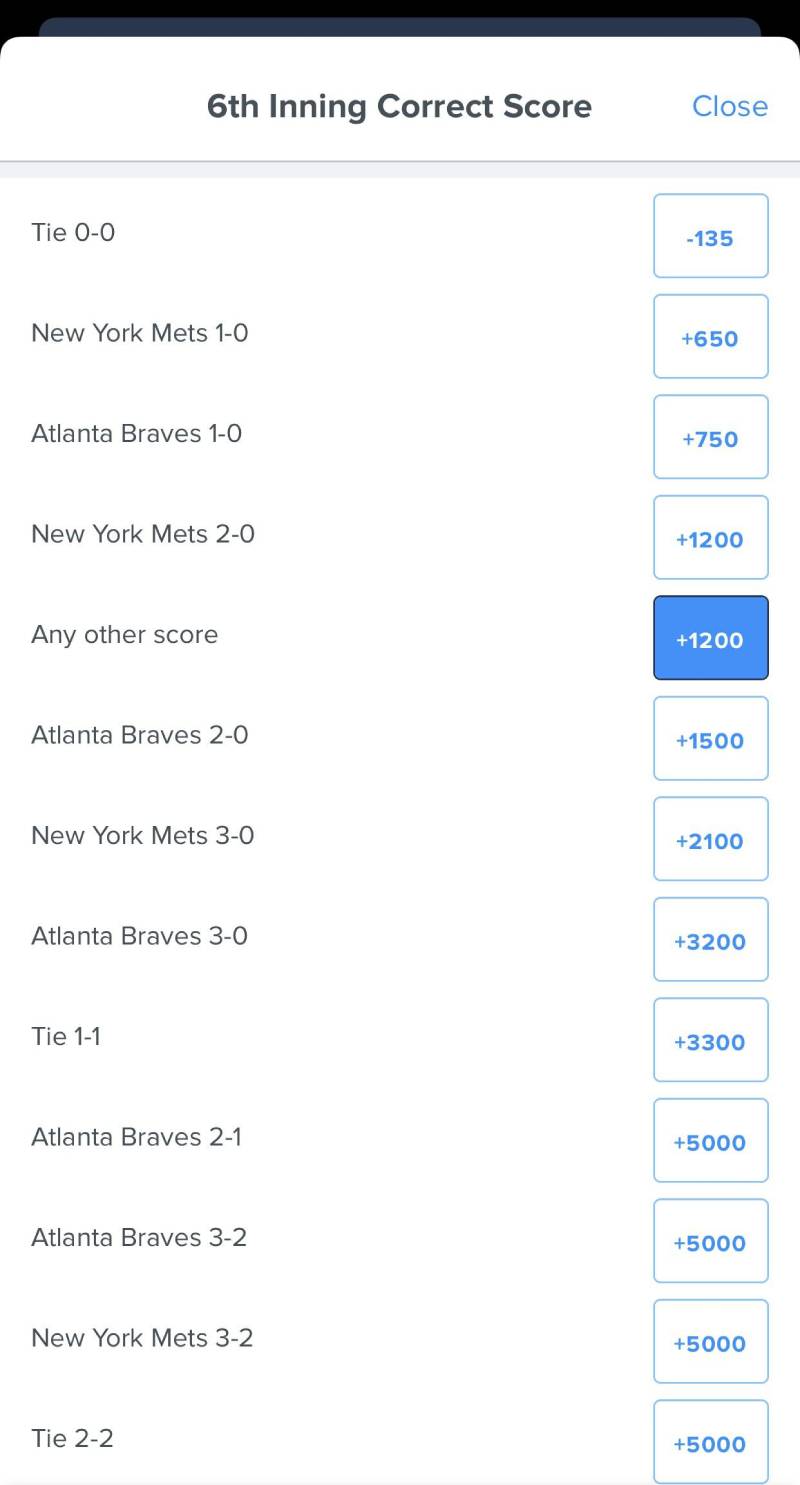Select Tie 0-0 odds at -135
This screenshot has height=1485, width=800.
710,237
